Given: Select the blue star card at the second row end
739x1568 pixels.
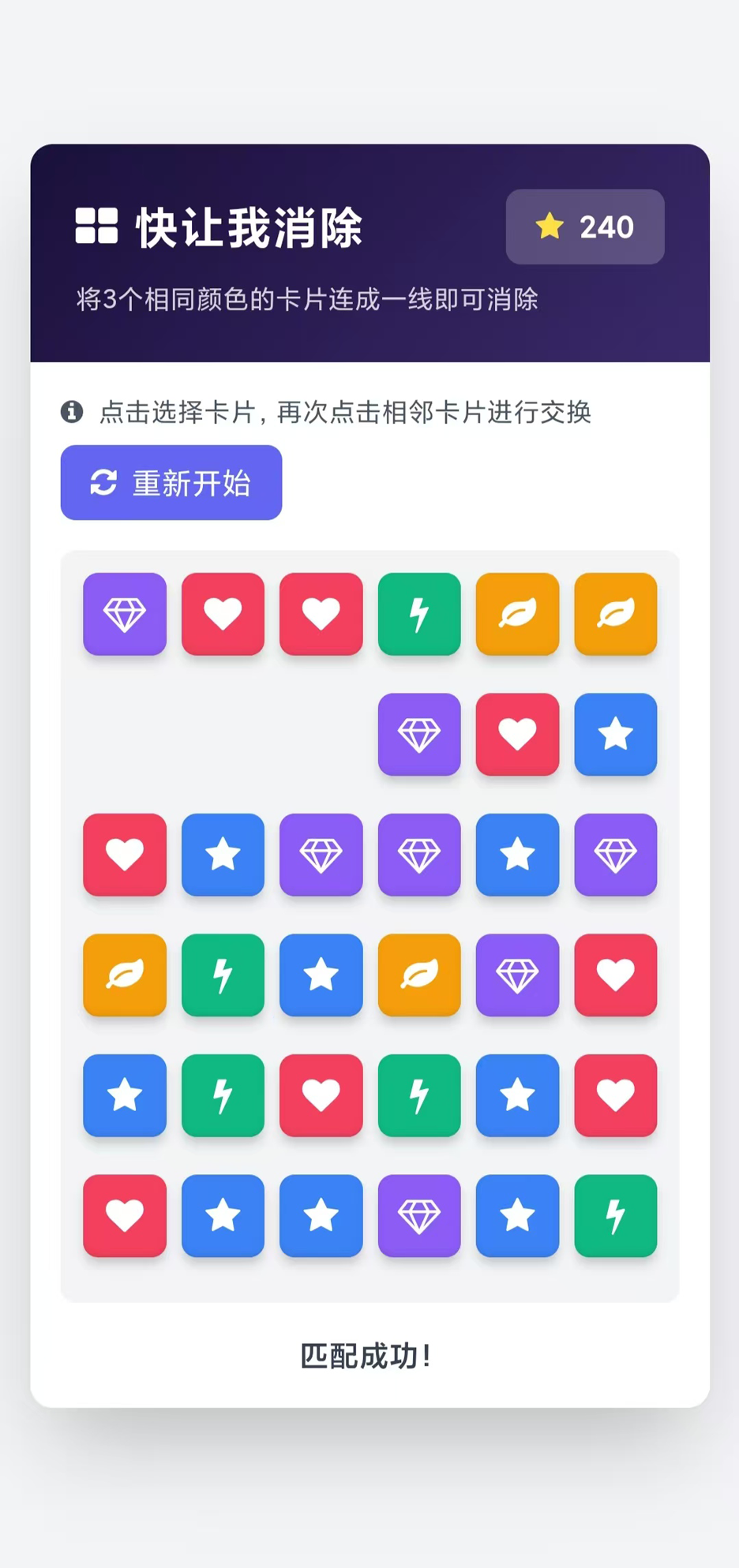Looking at the screenshot, I should pyautogui.click(x=615, y=734).
